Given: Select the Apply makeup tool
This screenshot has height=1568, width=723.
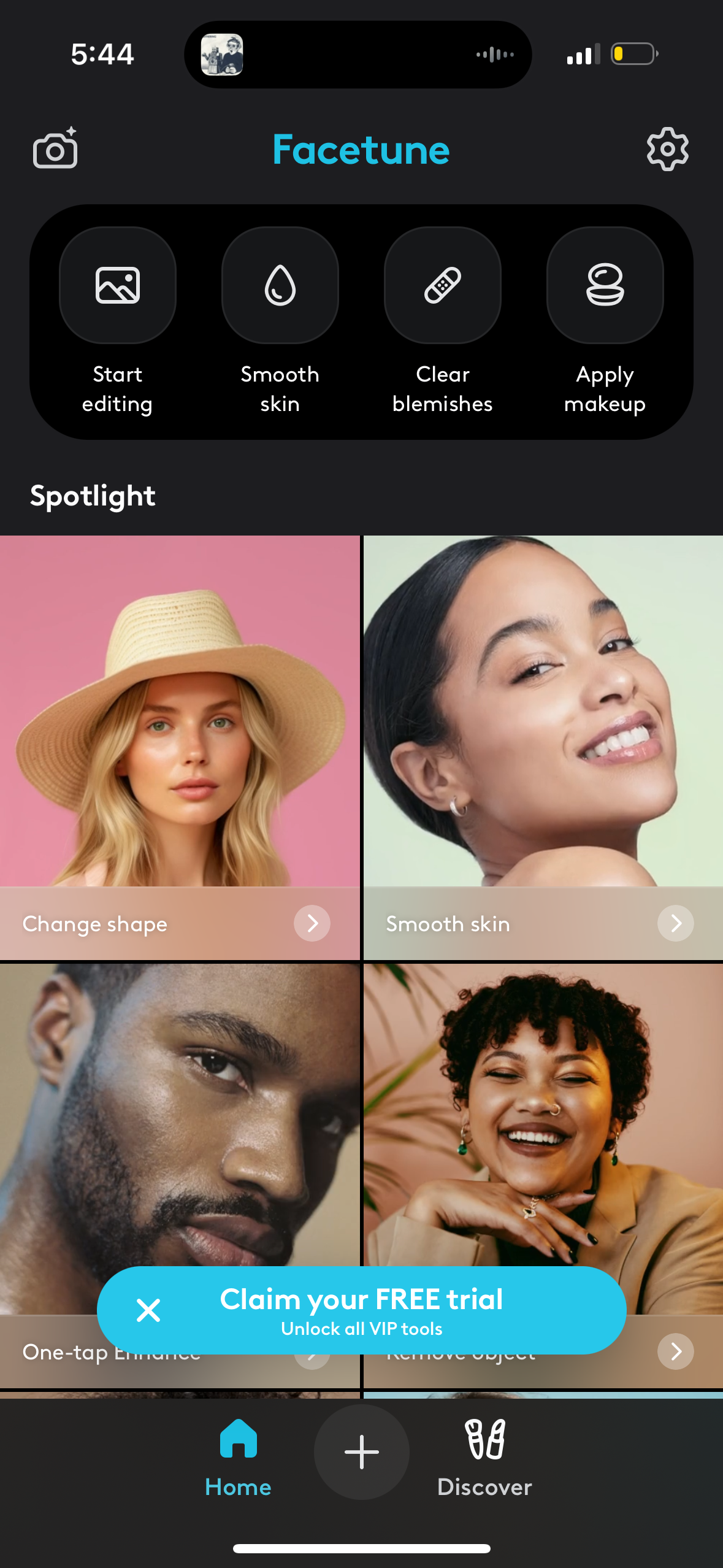Looking at the screenshot, I should coord(605,286).
